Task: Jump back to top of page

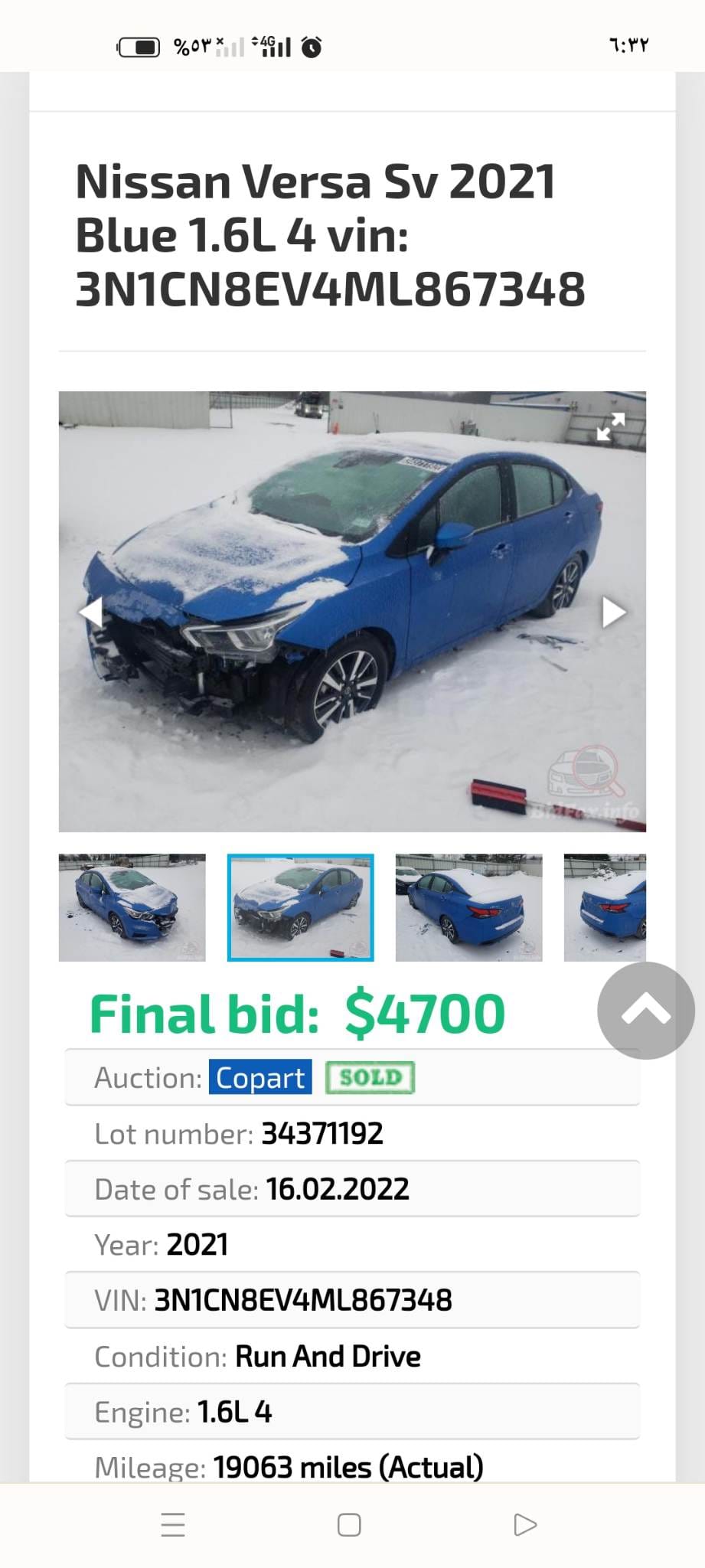Action: coord(646,1011)
